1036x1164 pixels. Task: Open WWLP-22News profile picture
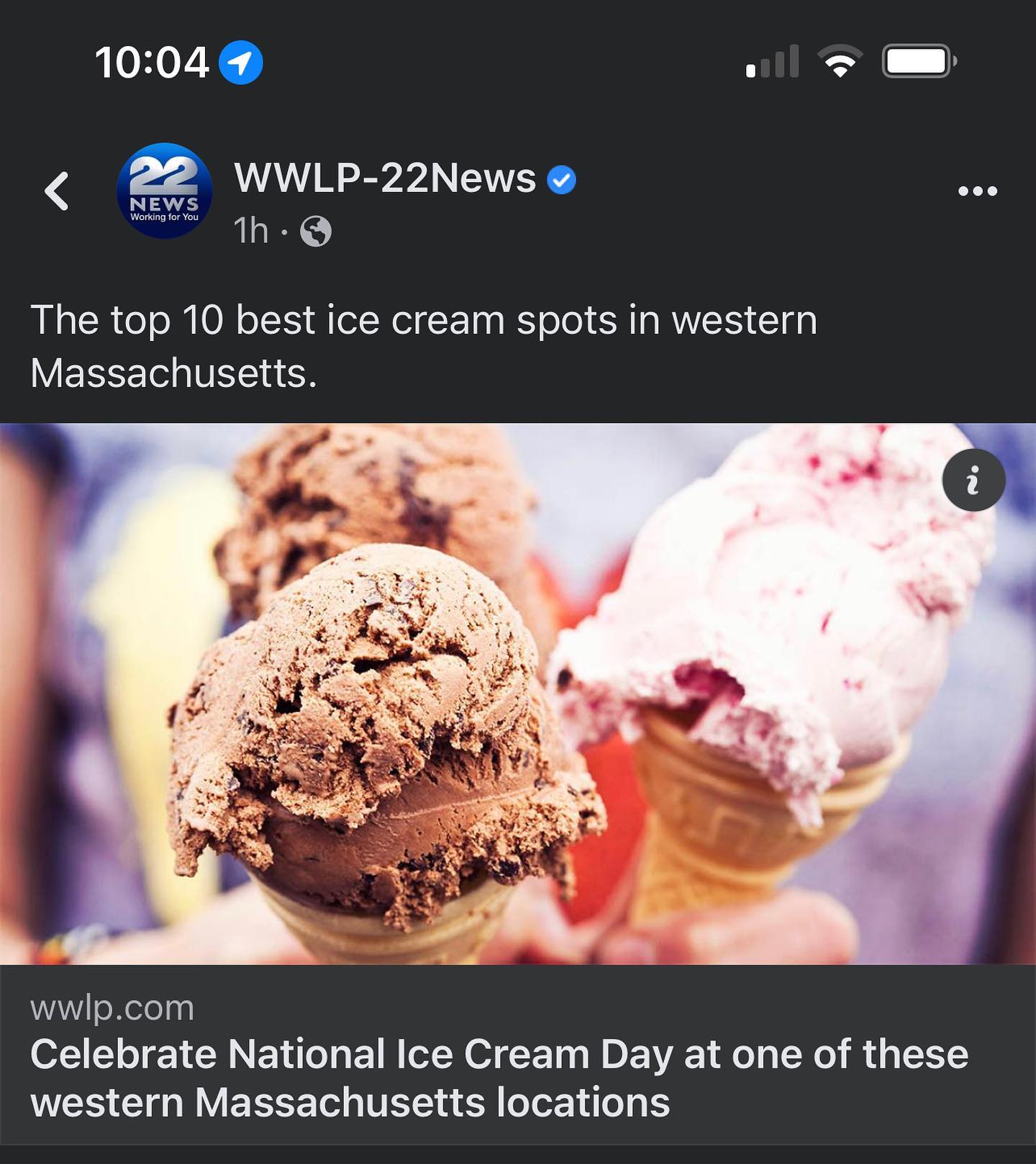(x=165, y=191)
